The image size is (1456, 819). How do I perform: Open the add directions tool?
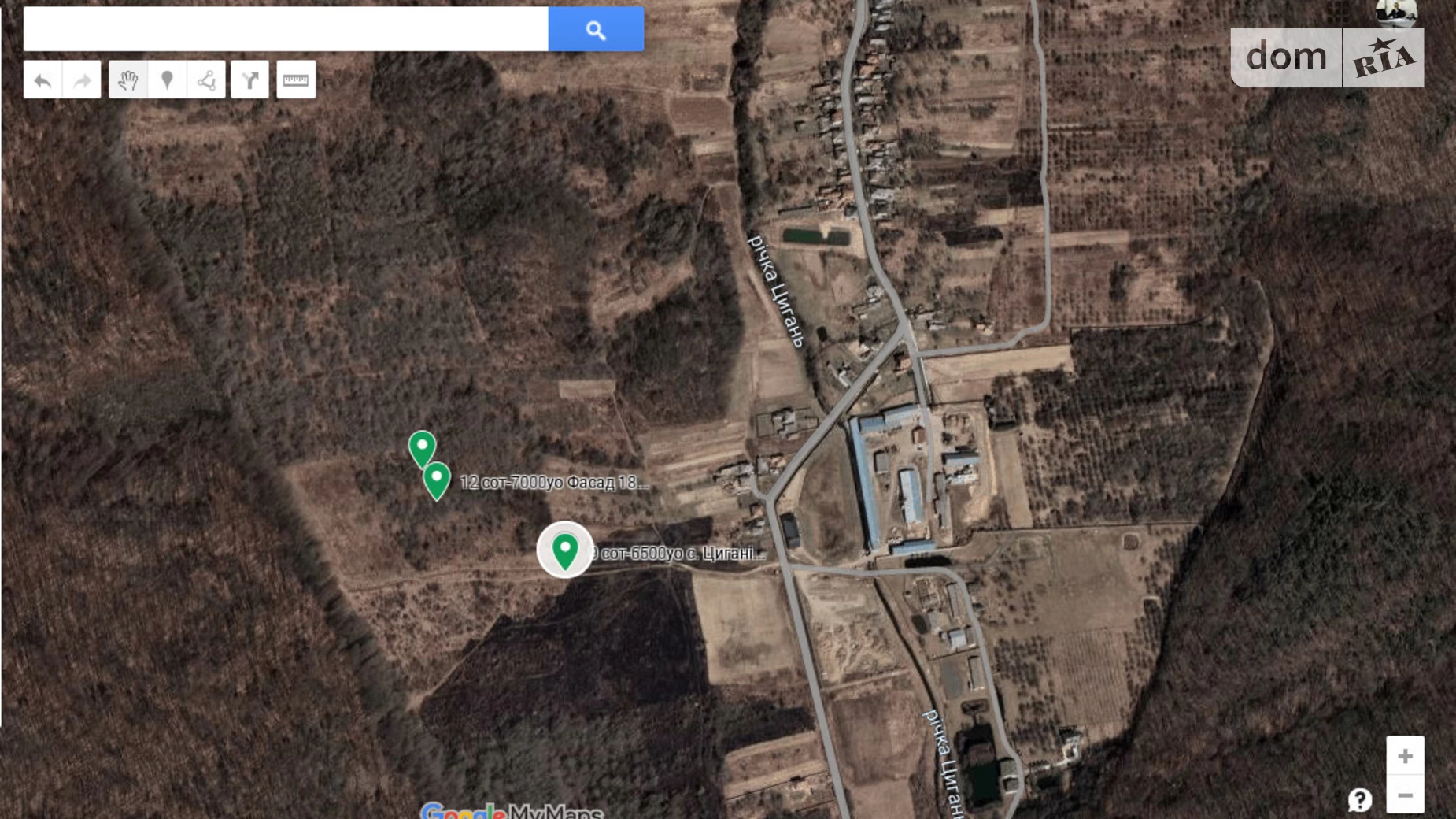(x=250, y=80)
